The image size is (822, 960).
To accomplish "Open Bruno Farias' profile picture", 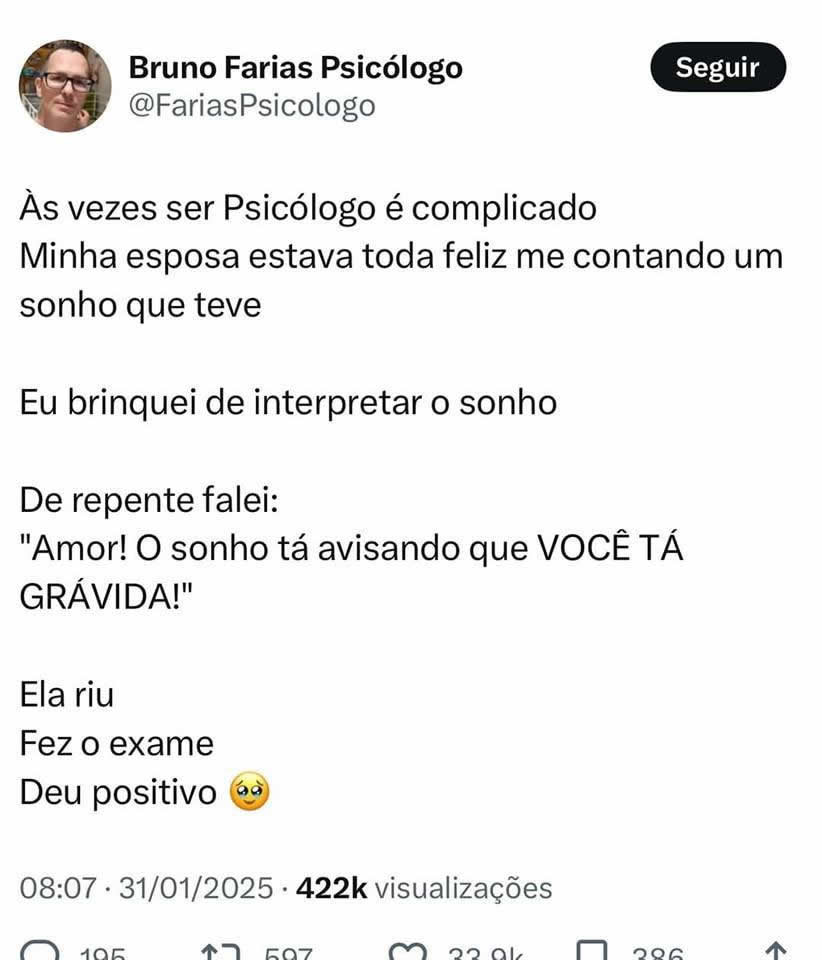I will pos(60,85).
